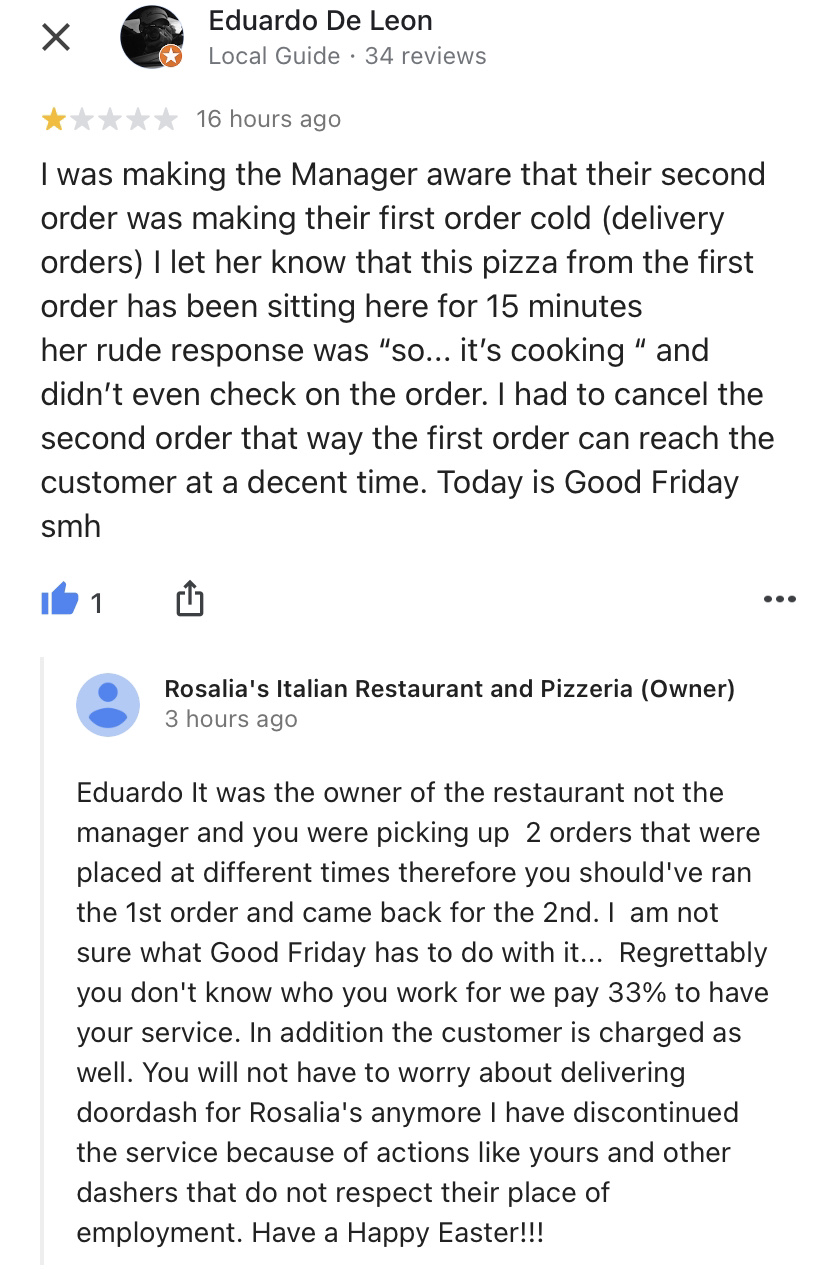Open the three-dot overflow menu
828x1276 pixels.
coord(779,600)
